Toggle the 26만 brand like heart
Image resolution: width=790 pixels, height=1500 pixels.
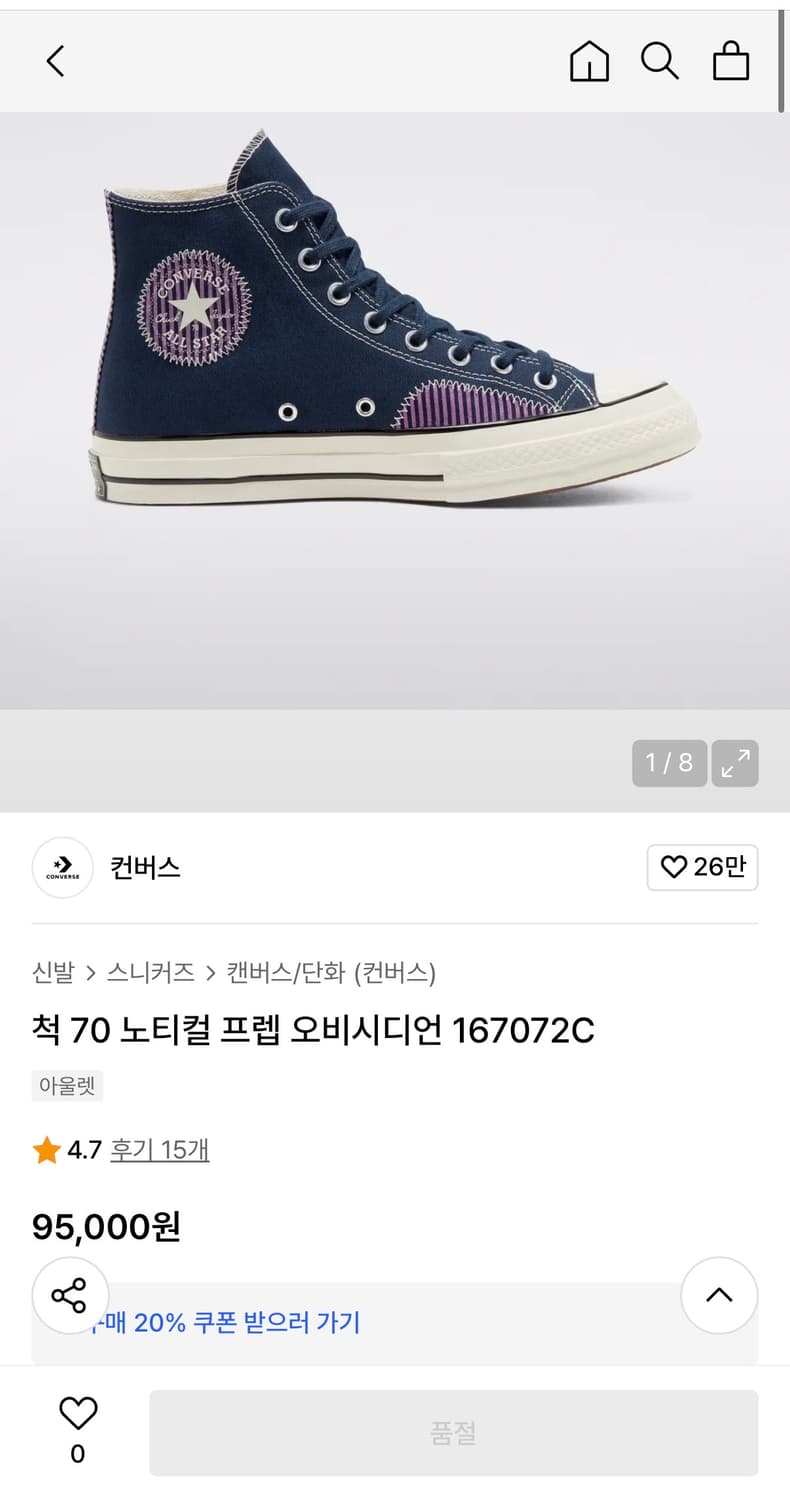click(x=703, y=868)
